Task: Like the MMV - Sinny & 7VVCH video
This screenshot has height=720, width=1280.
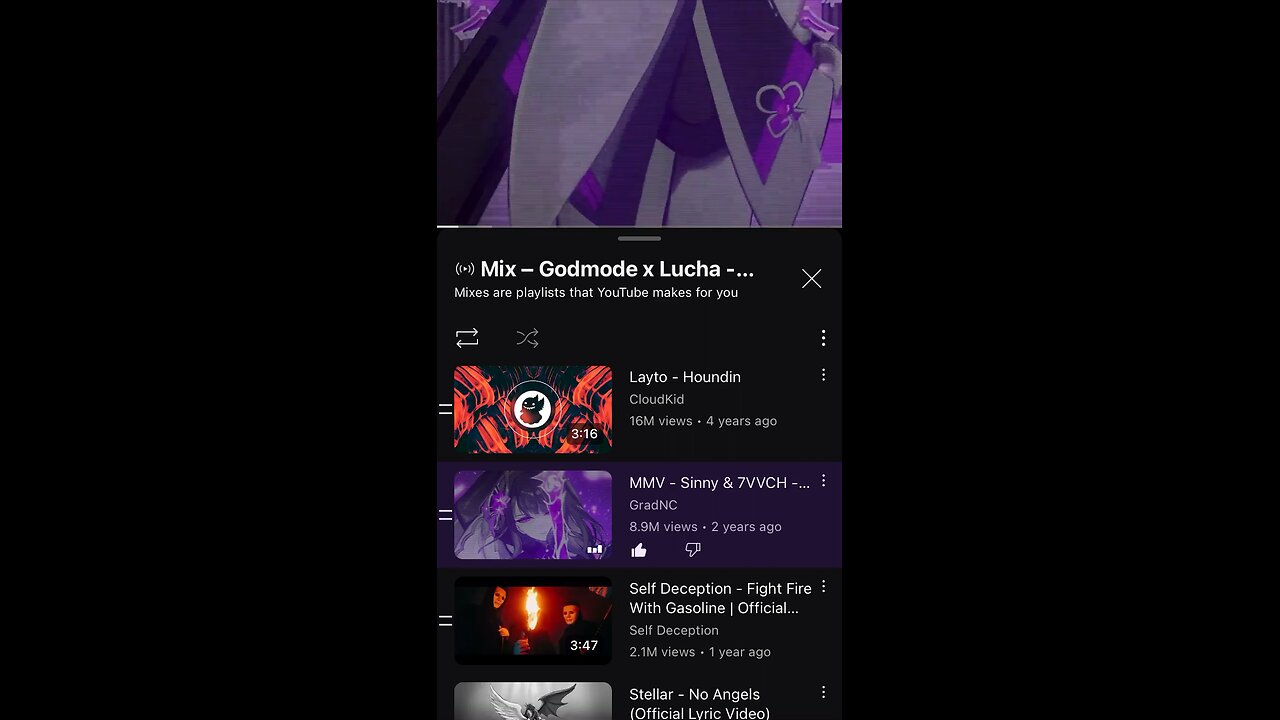Action: coord(639,550)
